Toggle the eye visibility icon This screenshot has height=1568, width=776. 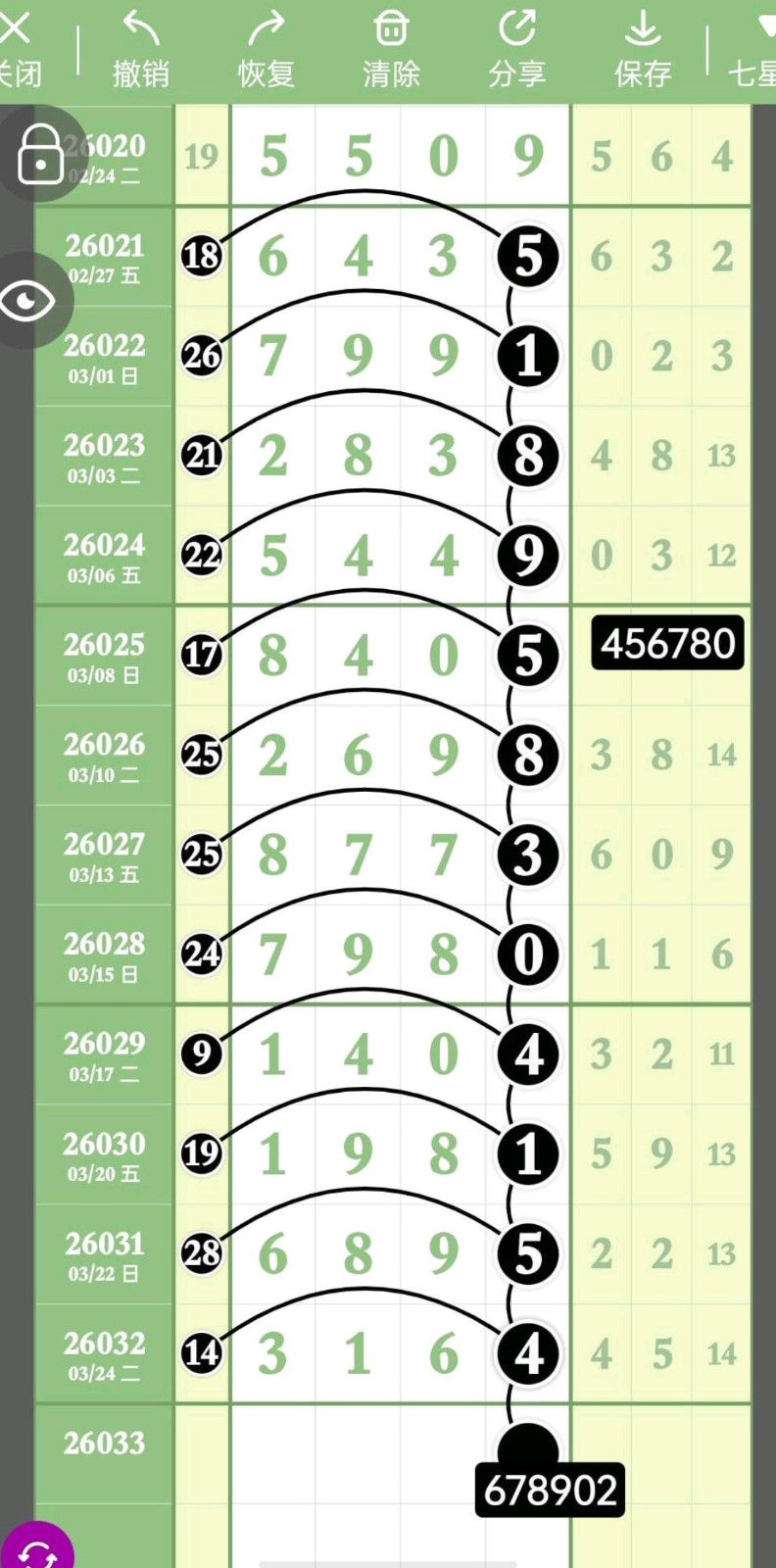[27, 300]
